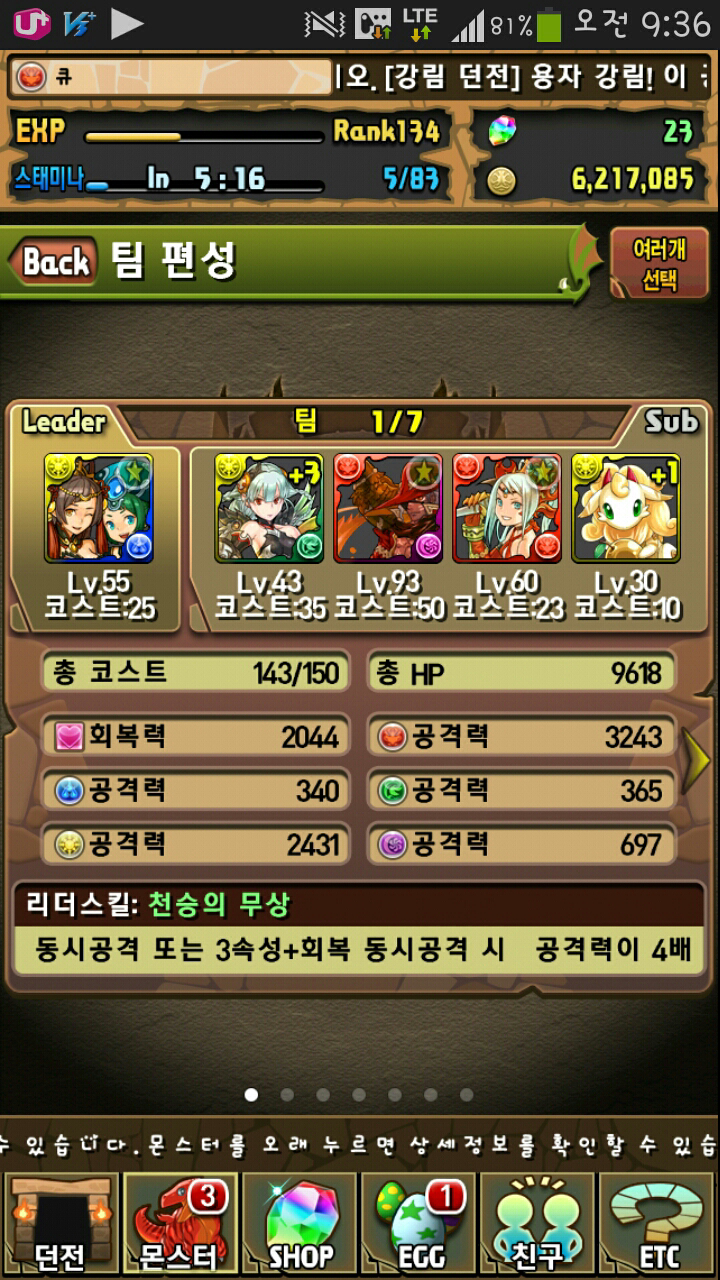Select the Lv.93 sub monster slot
The width and height of the screenshot is (720, 1280).
(x=388, y=508)
